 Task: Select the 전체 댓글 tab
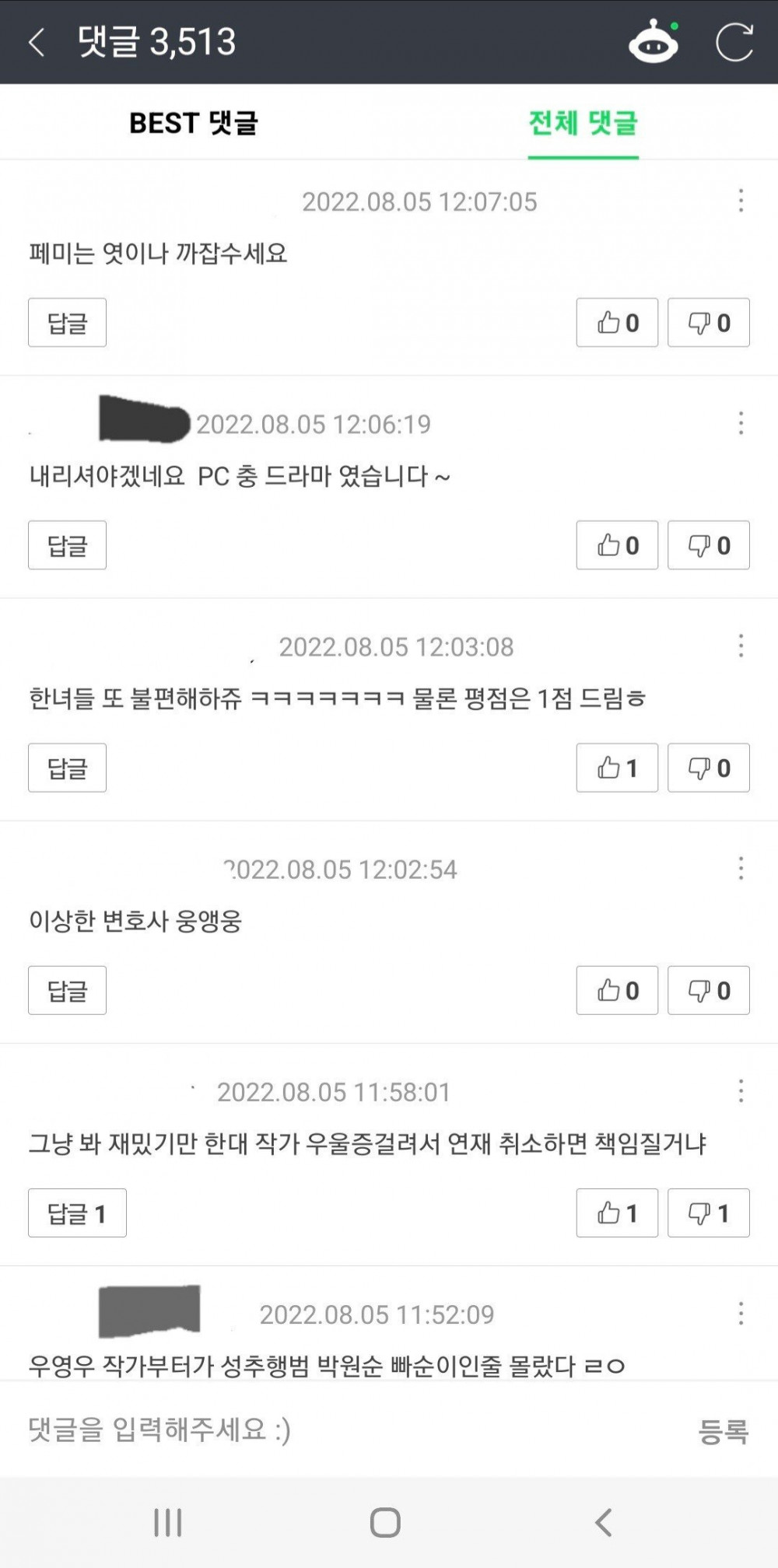tap(583, 123)
